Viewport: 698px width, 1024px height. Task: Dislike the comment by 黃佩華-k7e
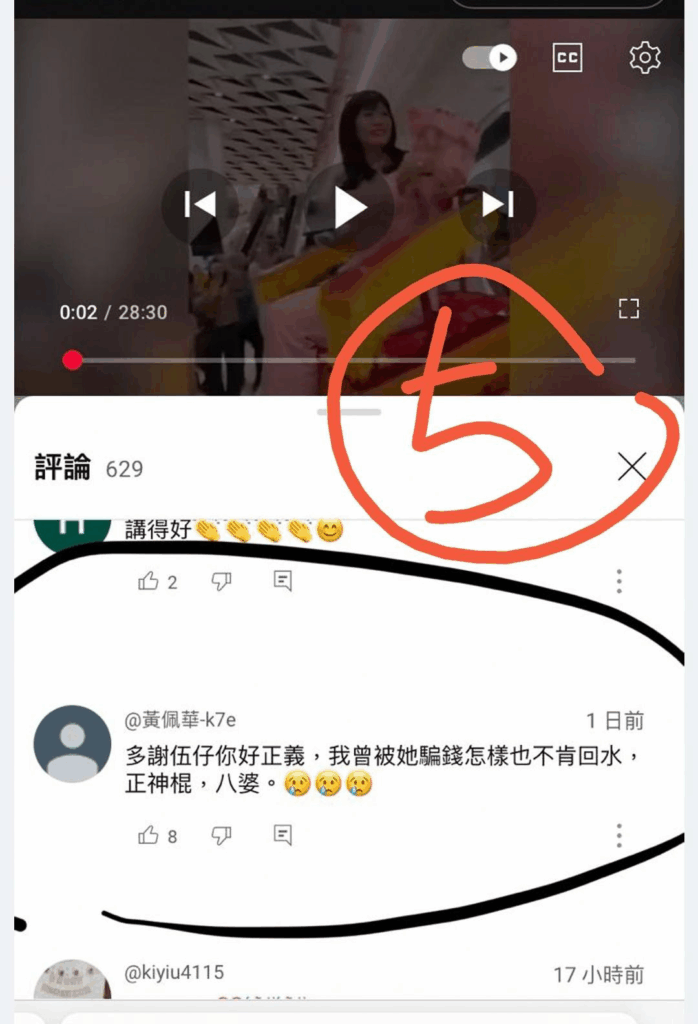coord(221,835)
